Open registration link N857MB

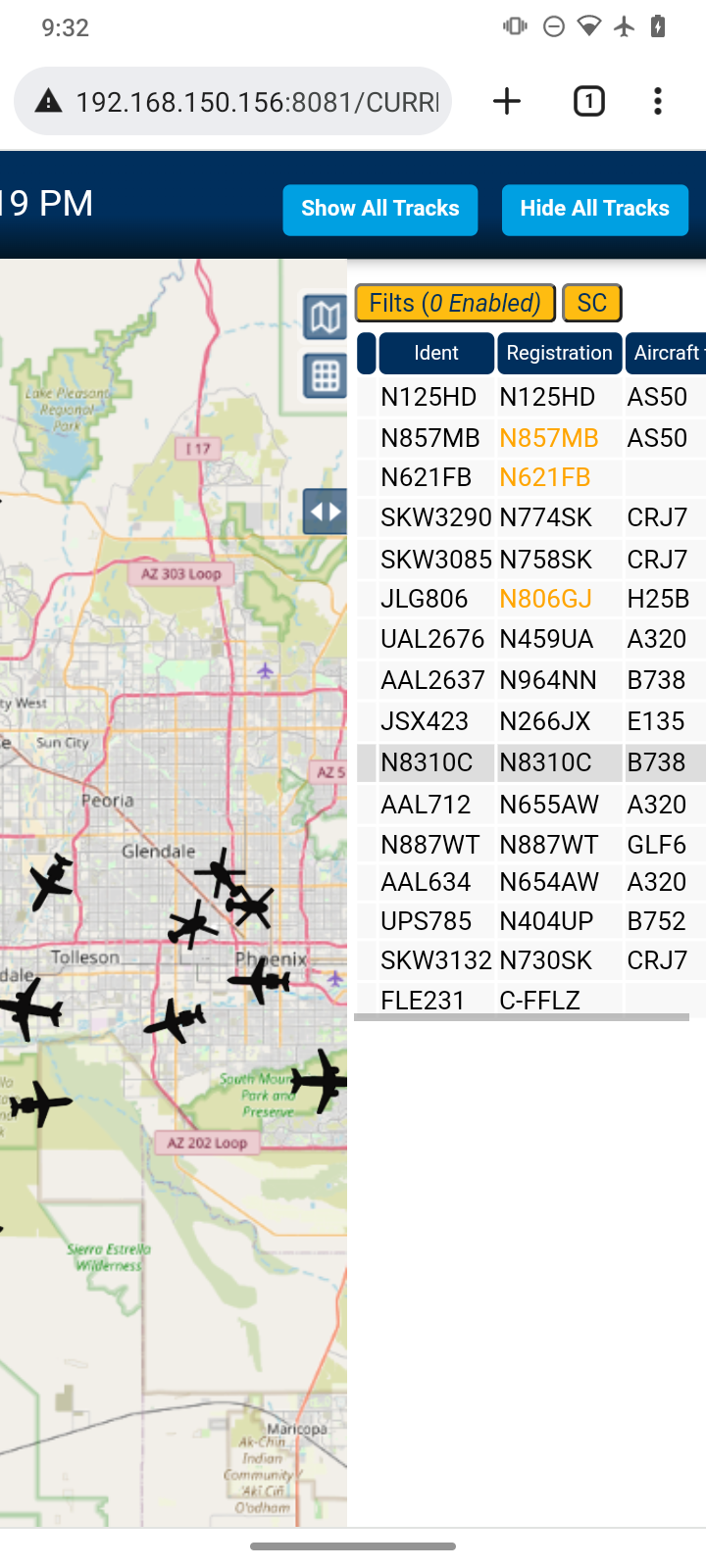549,438
